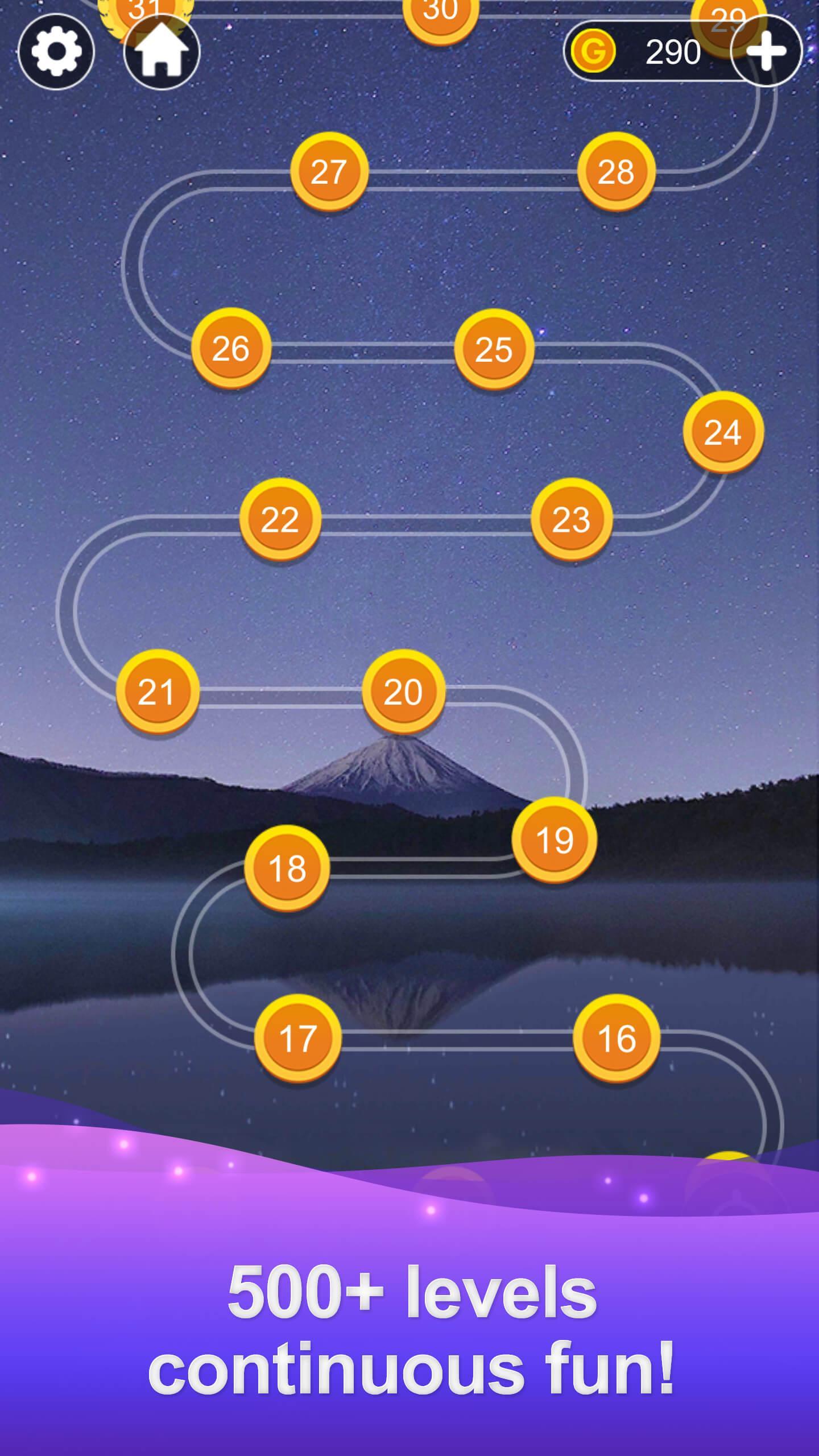Start level 23
The height and width of the screenshot is (1456, 819).
click(572, 518)
